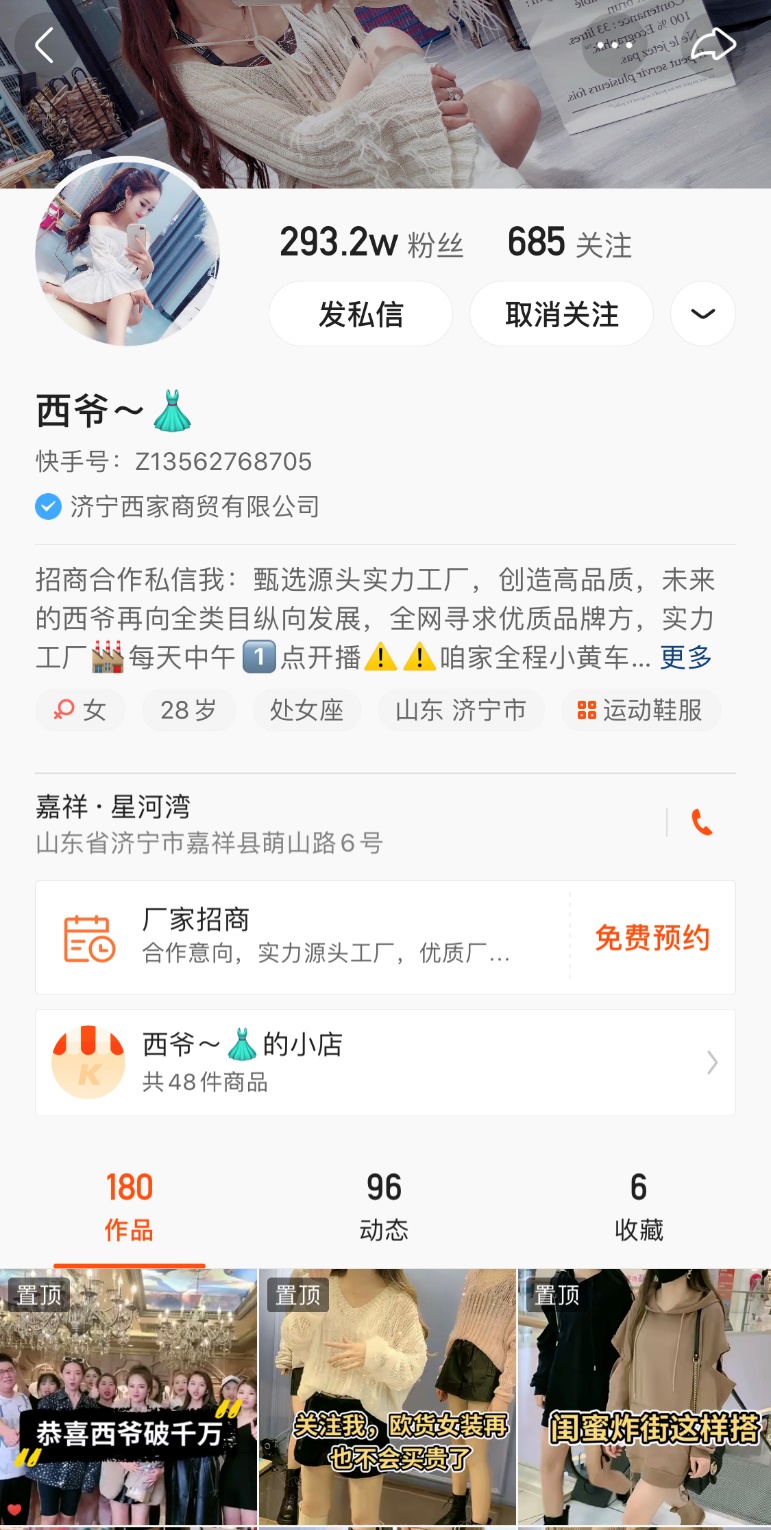This screenshot has width=771, height=1530.
Task: Share this profile via the arrow icon
Action: pyautogui.click(x=714, y=45)
